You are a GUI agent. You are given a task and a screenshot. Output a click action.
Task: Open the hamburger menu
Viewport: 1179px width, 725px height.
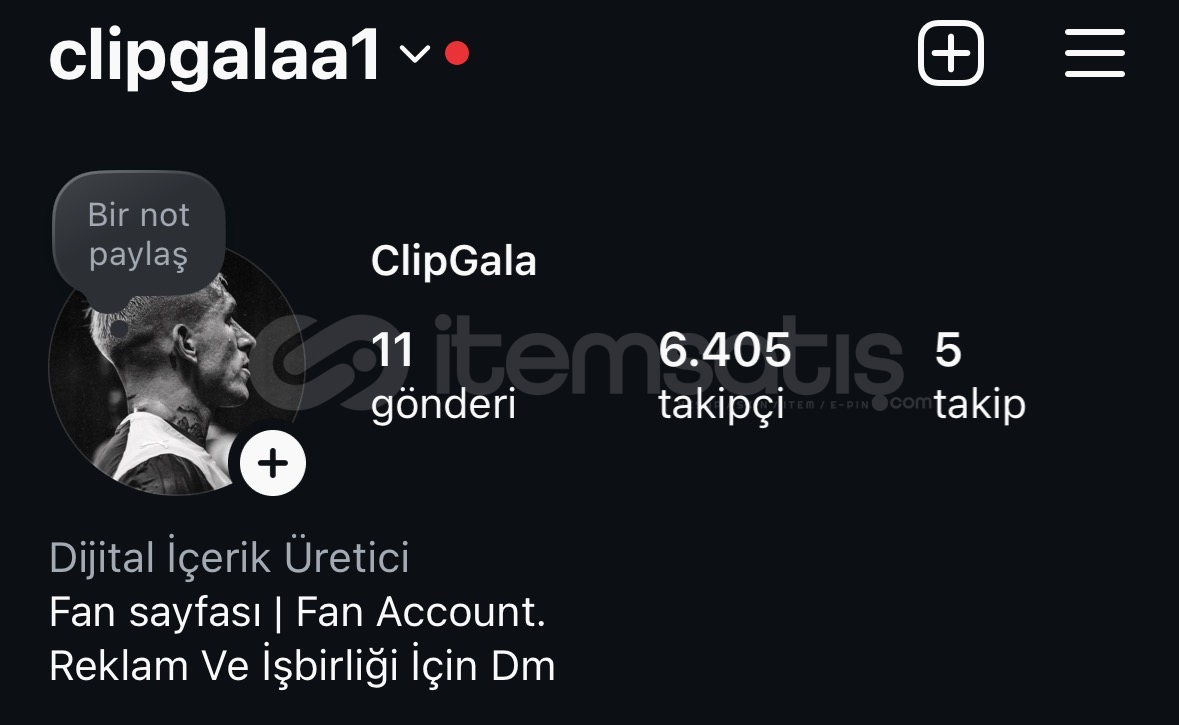click(1094, 53)
